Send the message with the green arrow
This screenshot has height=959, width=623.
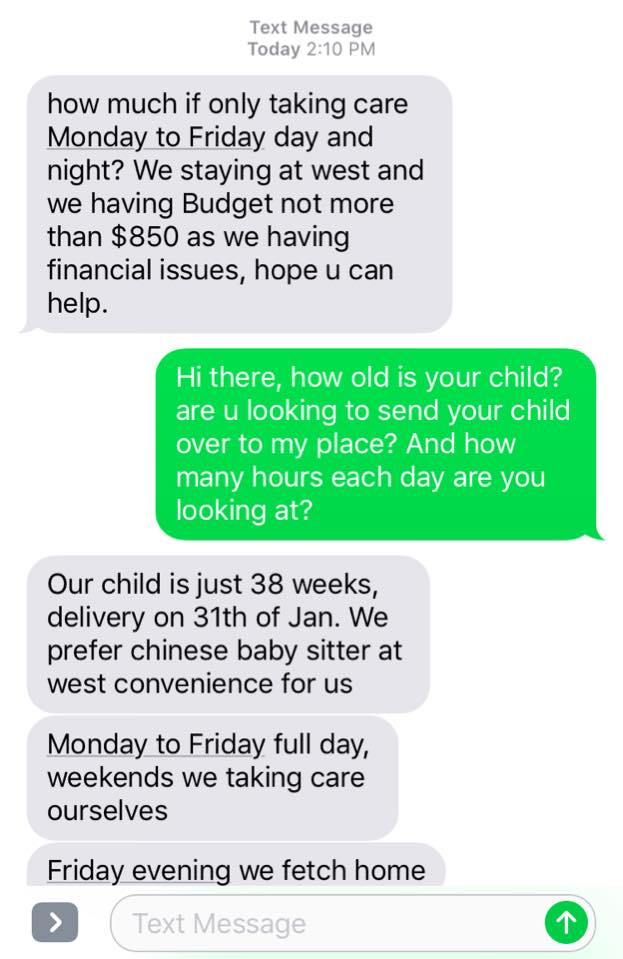[x=566, y=922]
